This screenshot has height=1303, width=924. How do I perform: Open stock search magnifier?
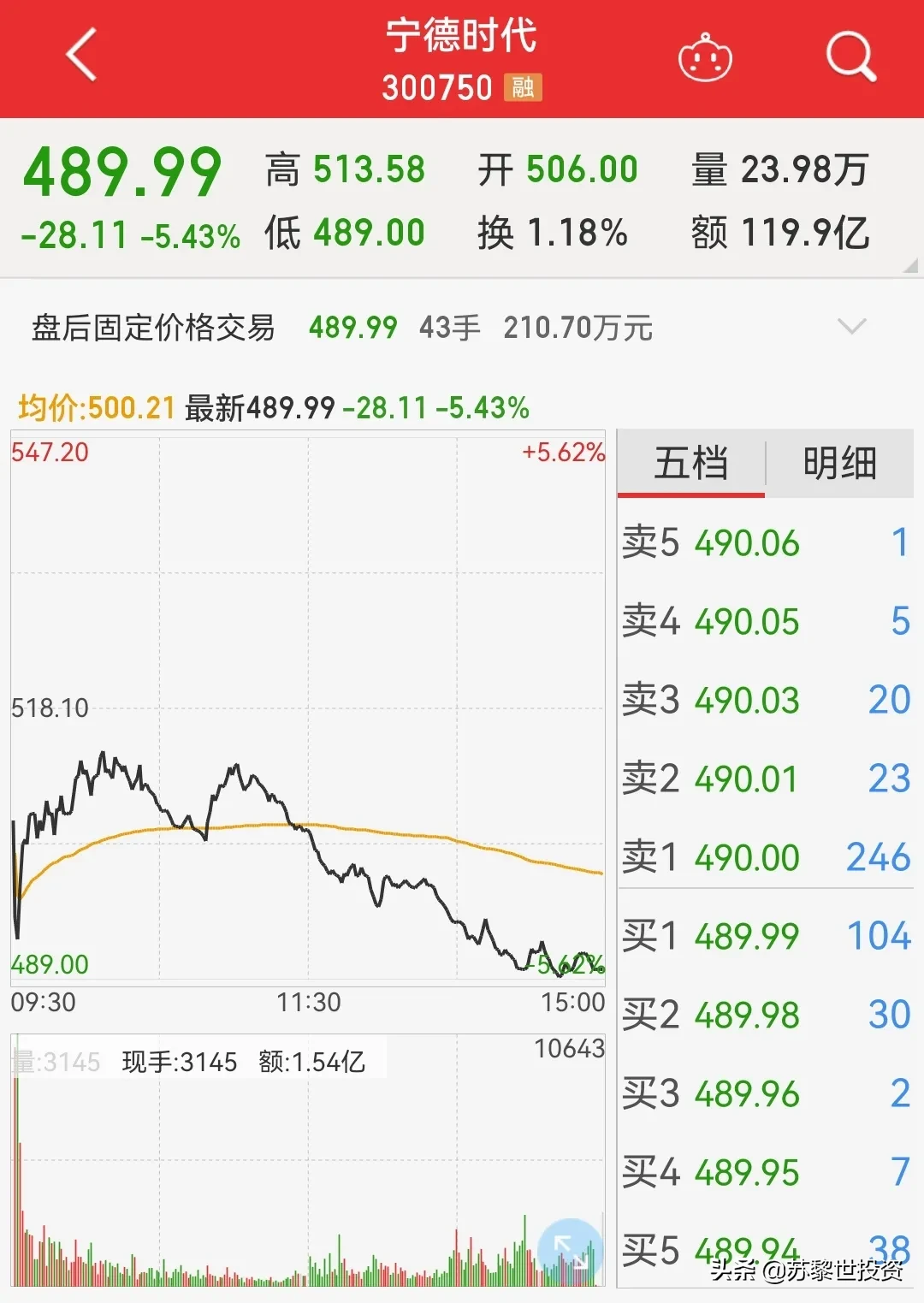pyautogui.click(x=850, y=57)
